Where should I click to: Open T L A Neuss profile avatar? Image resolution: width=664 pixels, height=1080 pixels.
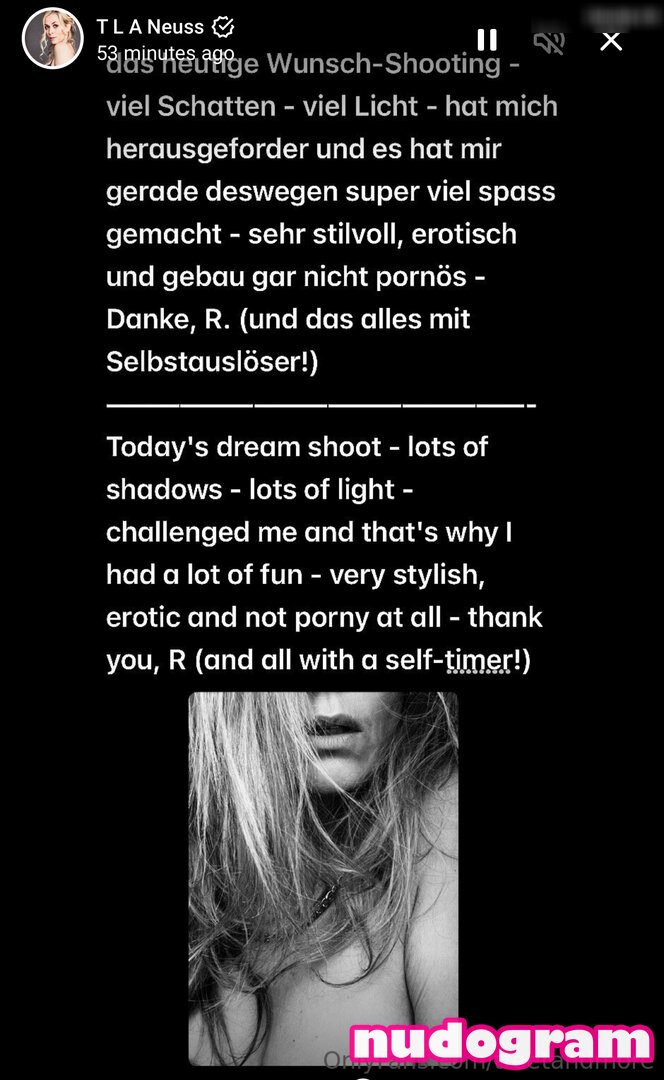click(x=52, y=38)
